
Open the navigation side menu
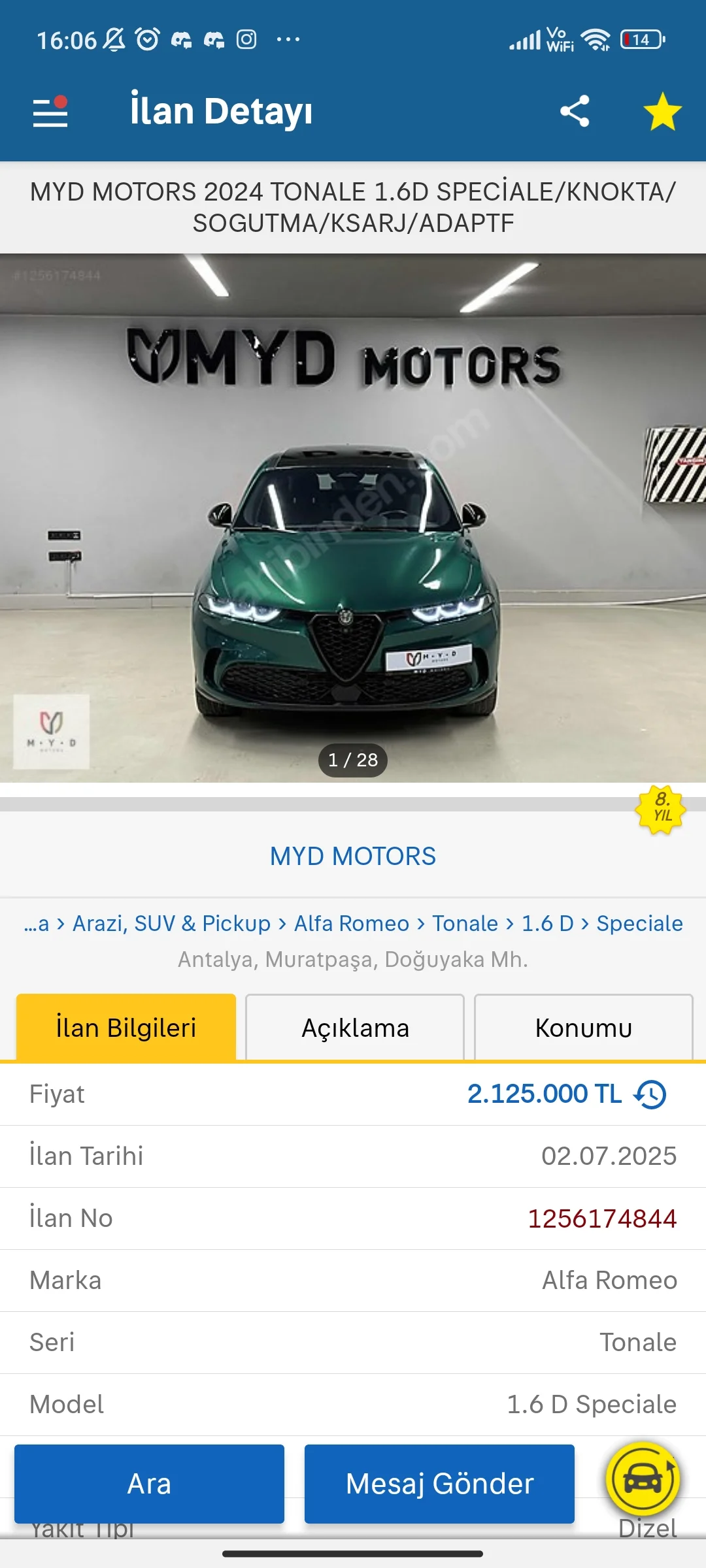pos(51,111)
